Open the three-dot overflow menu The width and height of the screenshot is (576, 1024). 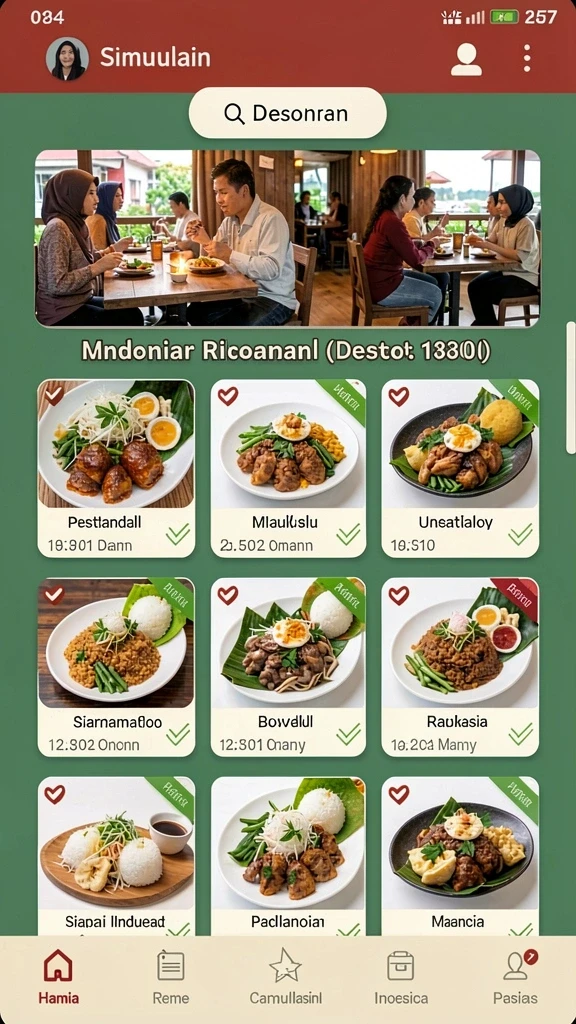point(526,58)
